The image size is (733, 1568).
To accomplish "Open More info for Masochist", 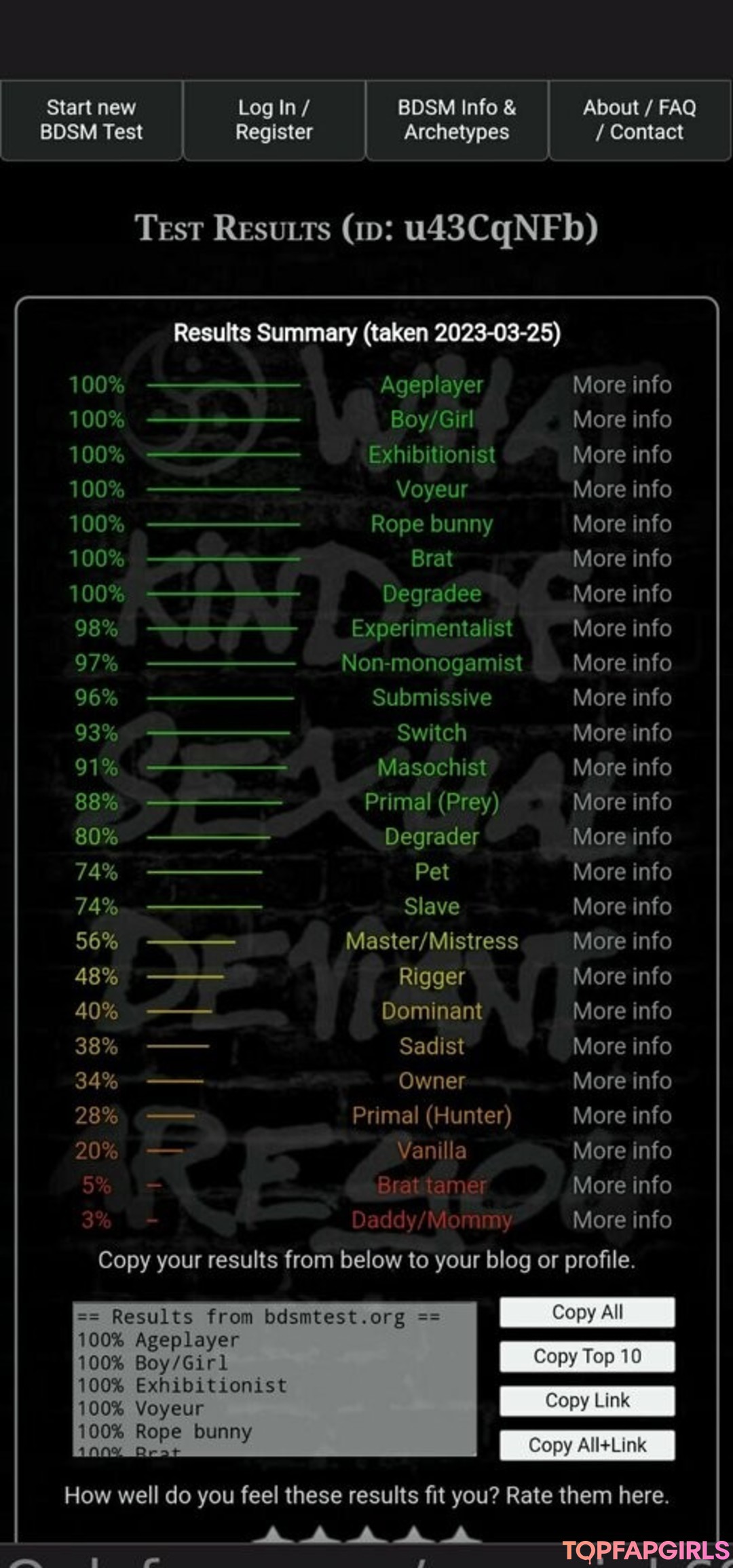I will (622, 767).
